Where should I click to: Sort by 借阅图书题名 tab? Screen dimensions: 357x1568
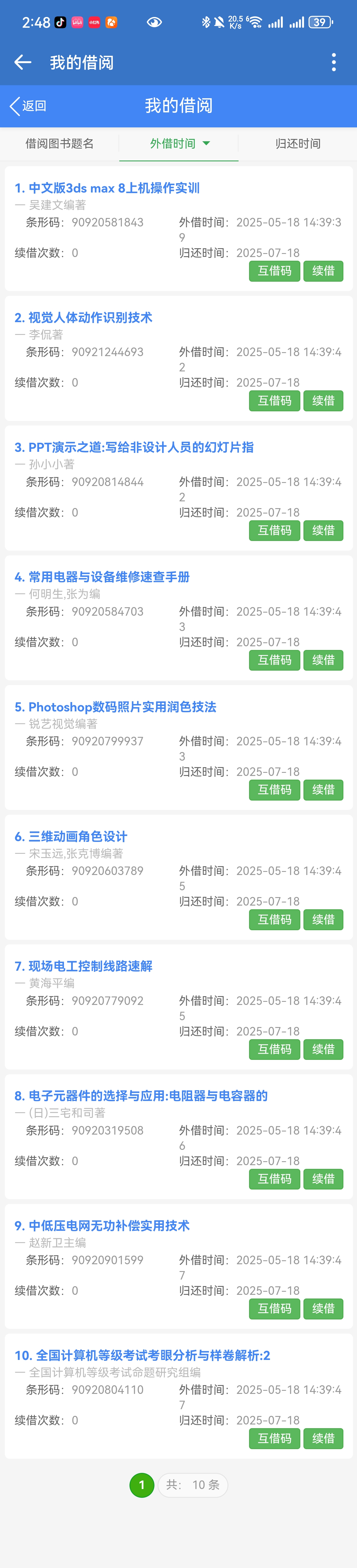pyautogui.click(x=59, y=144)
